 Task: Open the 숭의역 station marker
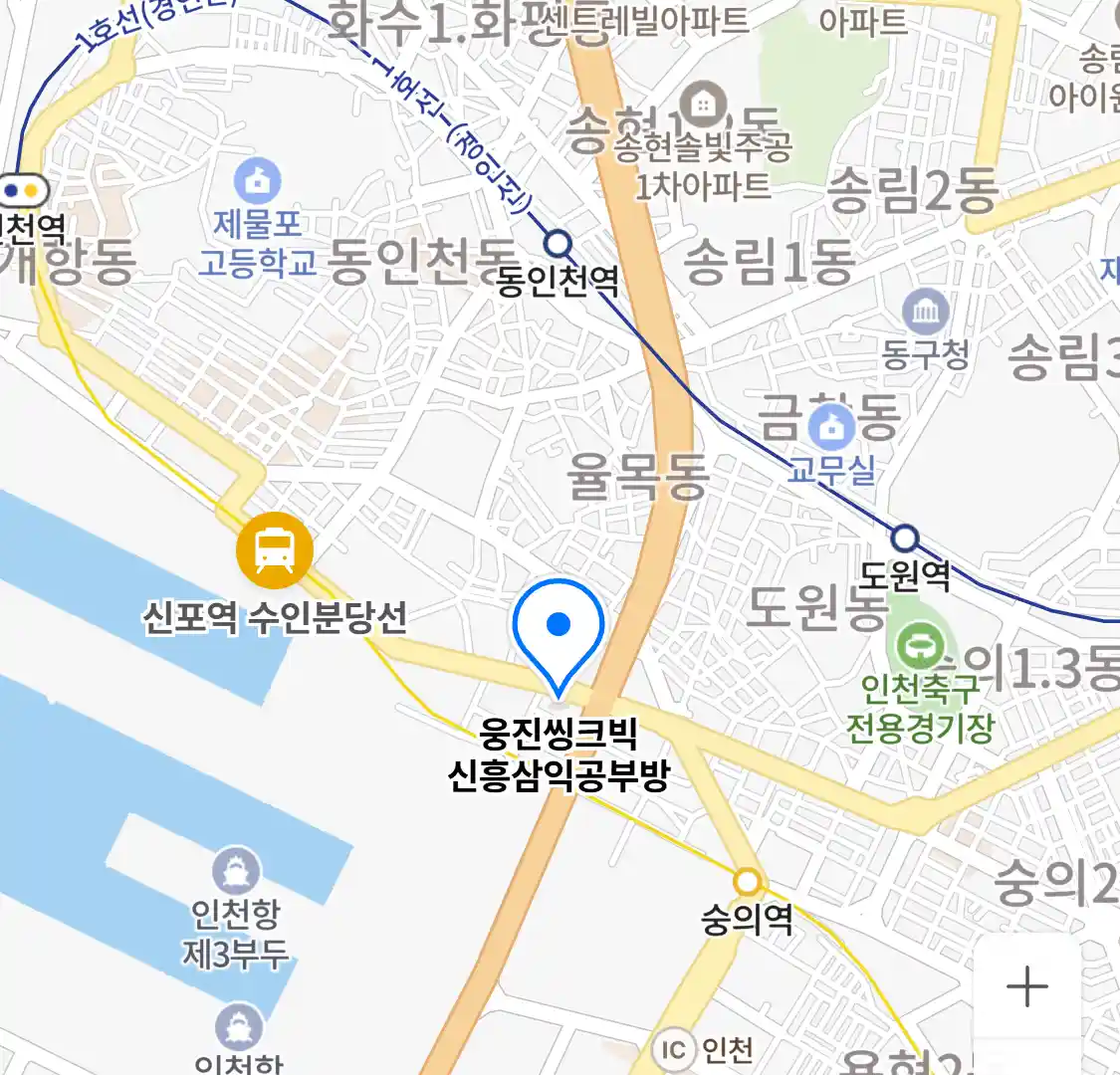[747, 882]
